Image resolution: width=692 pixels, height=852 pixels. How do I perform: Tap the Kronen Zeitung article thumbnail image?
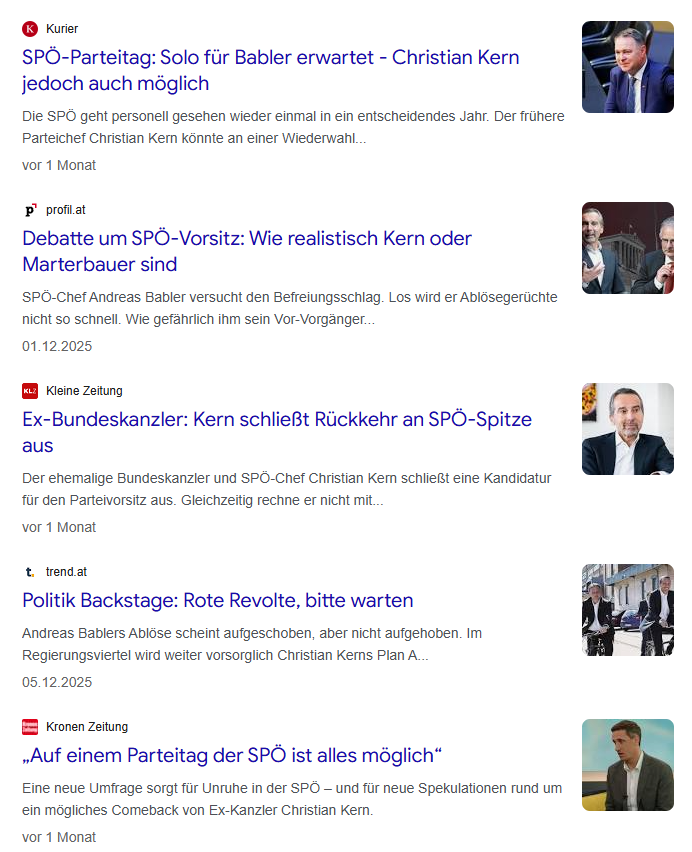coord(627,765)
